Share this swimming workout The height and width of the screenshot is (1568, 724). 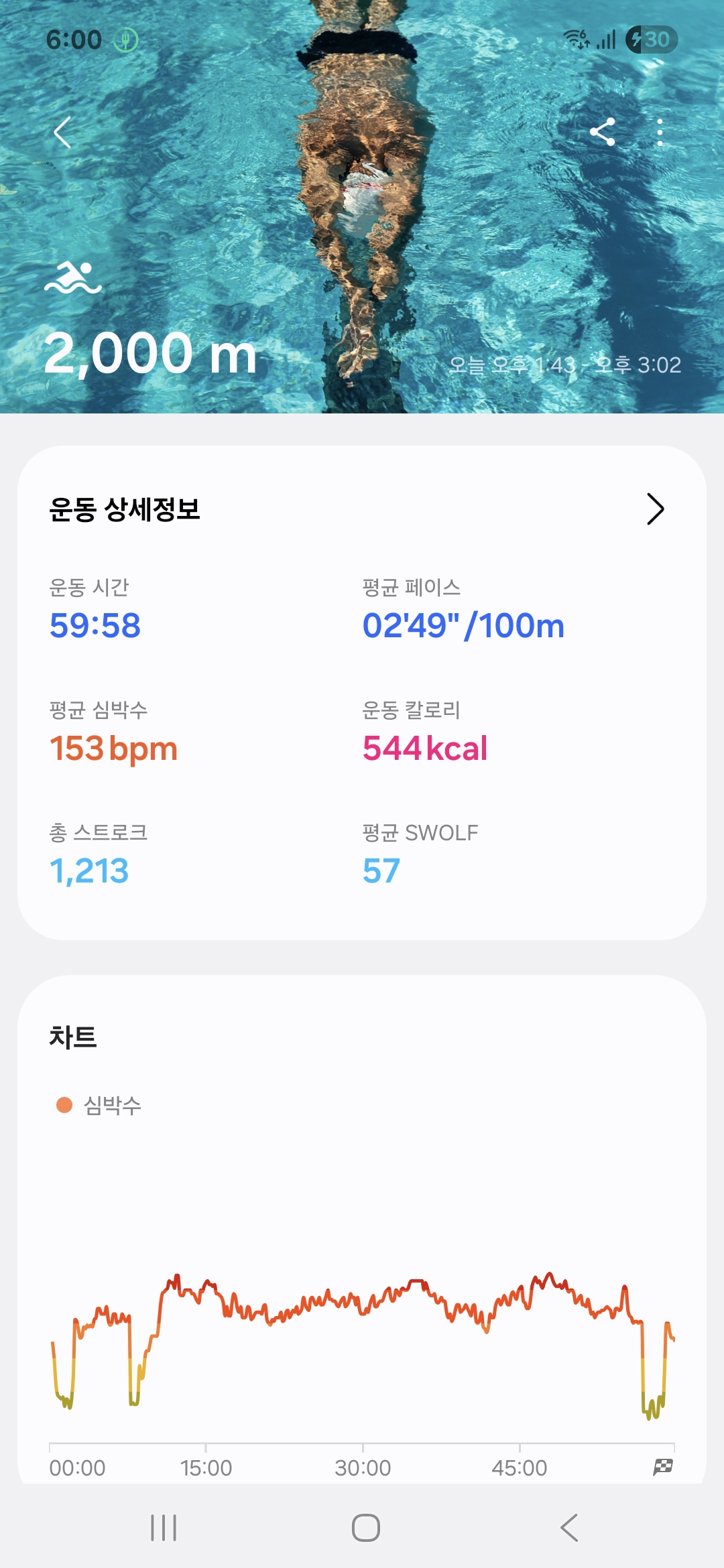[x=602, y=132]
